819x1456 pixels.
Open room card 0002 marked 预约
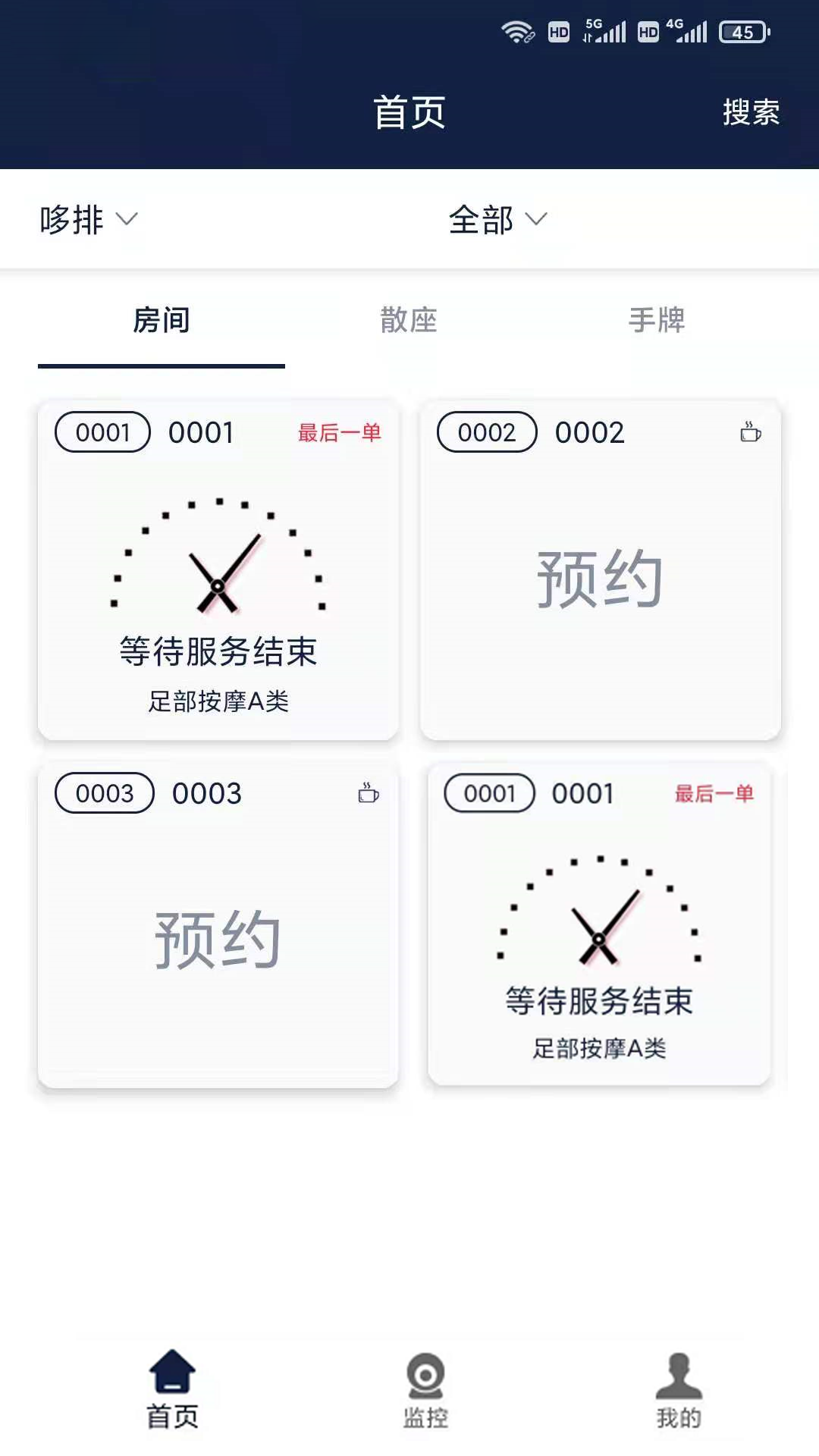coord(601,570)
